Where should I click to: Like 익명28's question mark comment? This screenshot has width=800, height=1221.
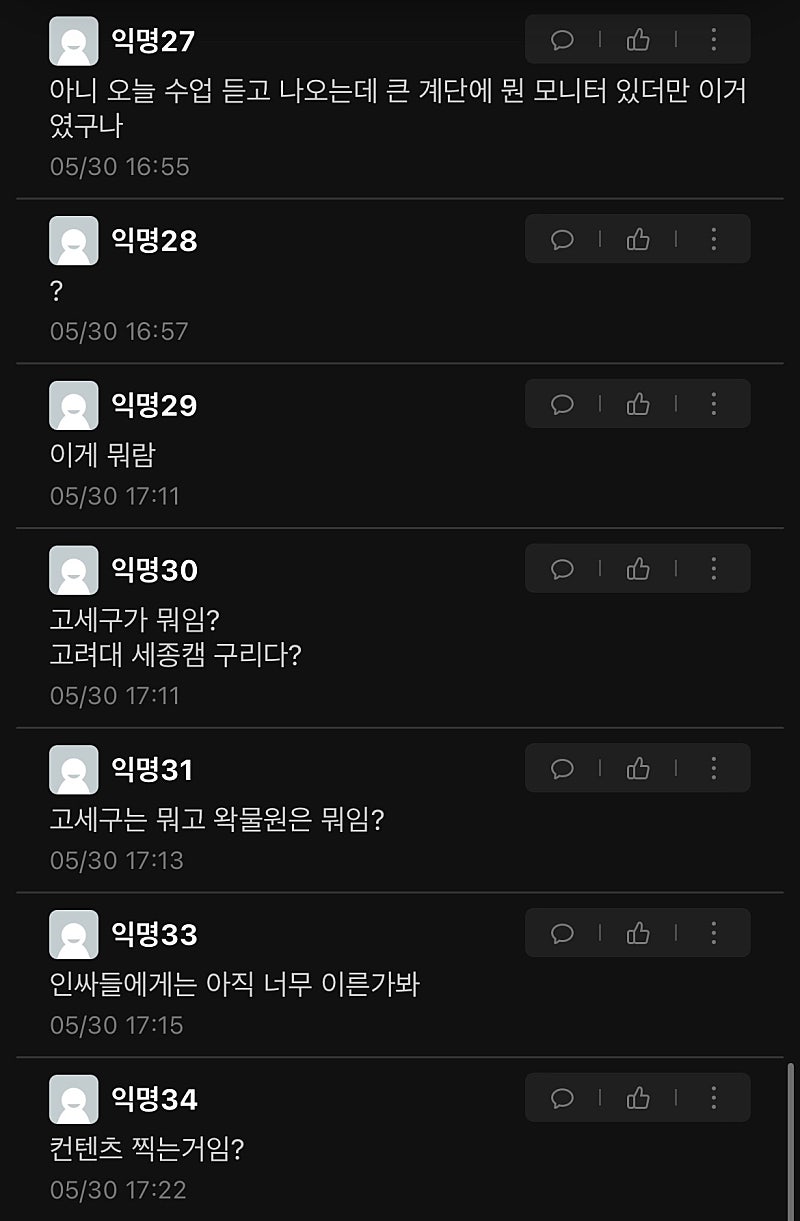click(x=638, y=239)
